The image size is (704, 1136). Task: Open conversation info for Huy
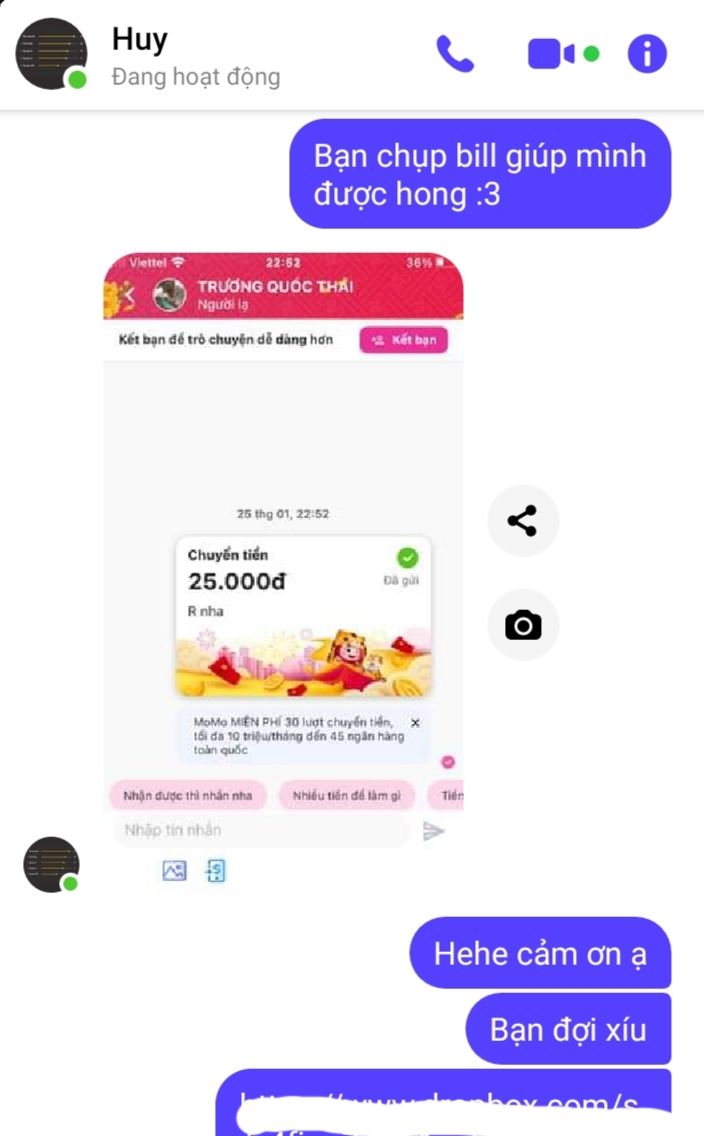click(x=647, y=54)
